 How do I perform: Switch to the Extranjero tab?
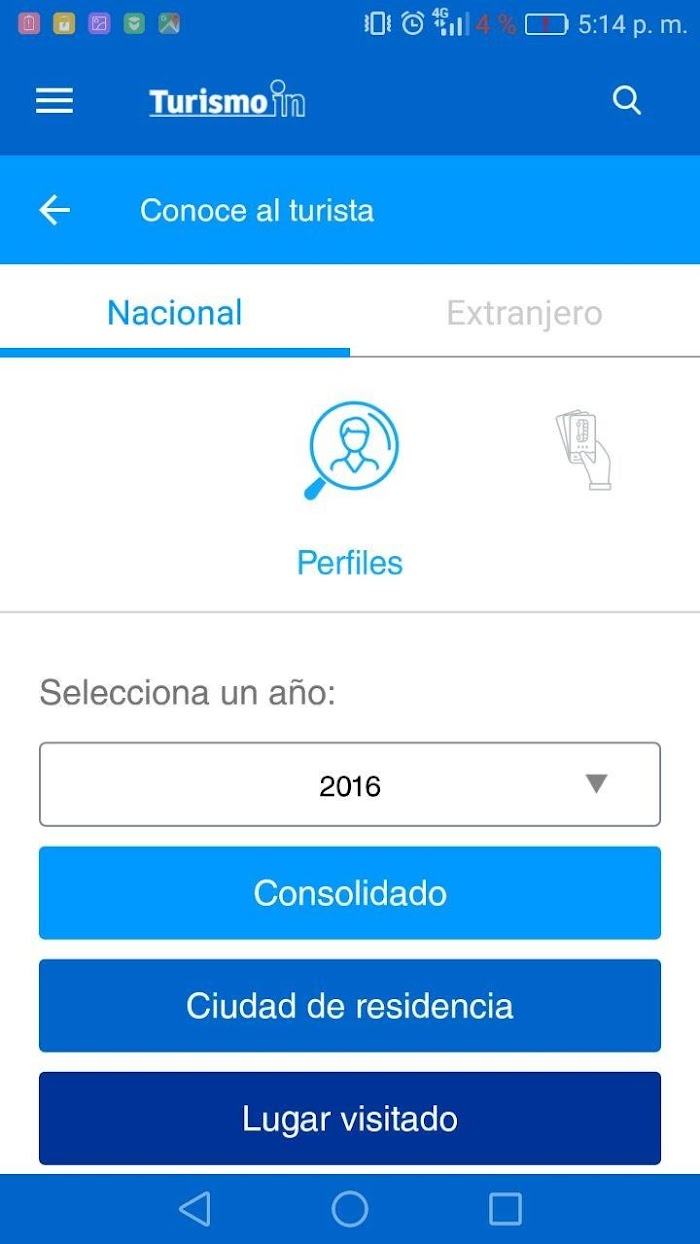525,313
